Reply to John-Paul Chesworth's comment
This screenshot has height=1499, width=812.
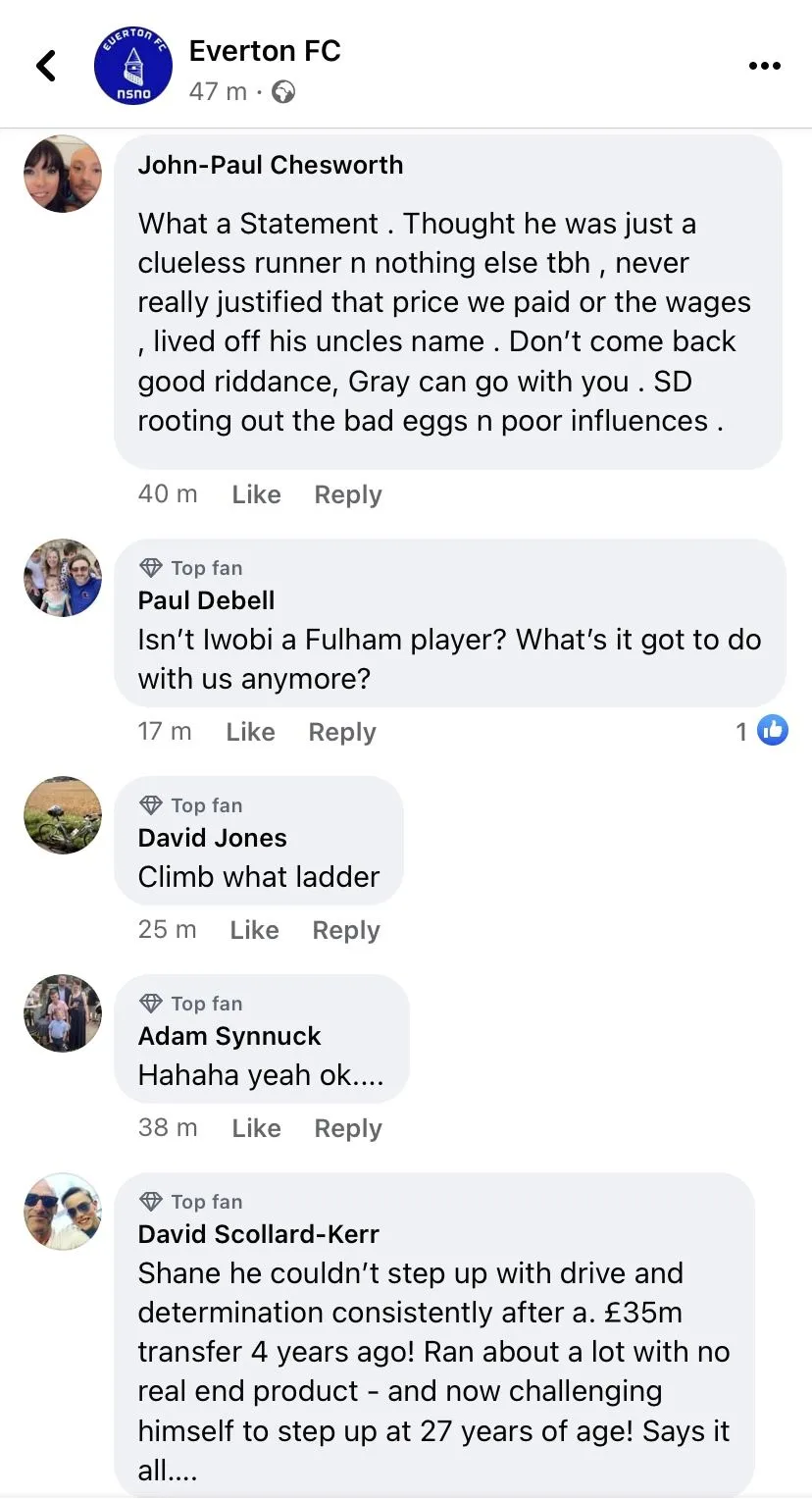[x=347, y=495]
